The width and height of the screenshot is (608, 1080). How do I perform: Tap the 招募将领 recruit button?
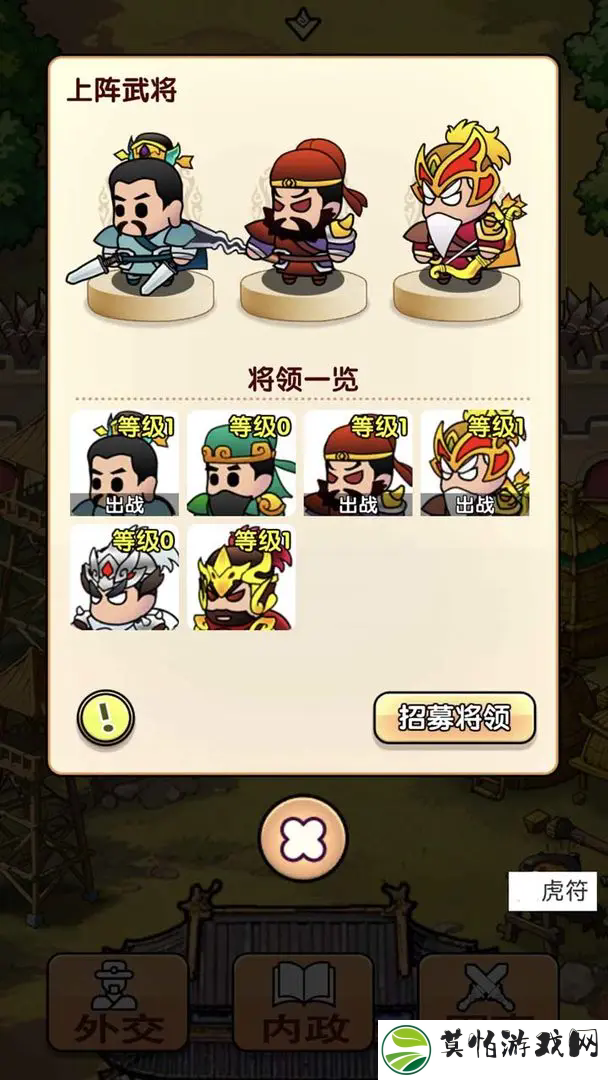[454, 717]
